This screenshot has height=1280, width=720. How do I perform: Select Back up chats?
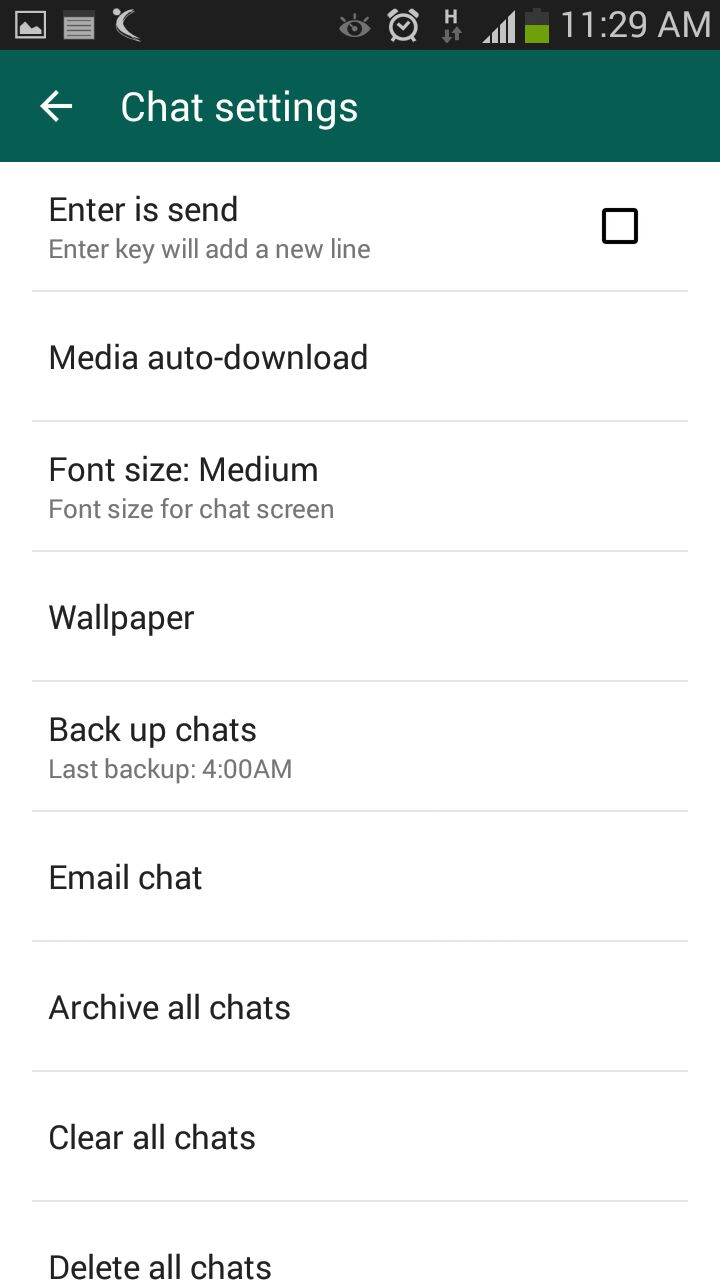point(153,746)
